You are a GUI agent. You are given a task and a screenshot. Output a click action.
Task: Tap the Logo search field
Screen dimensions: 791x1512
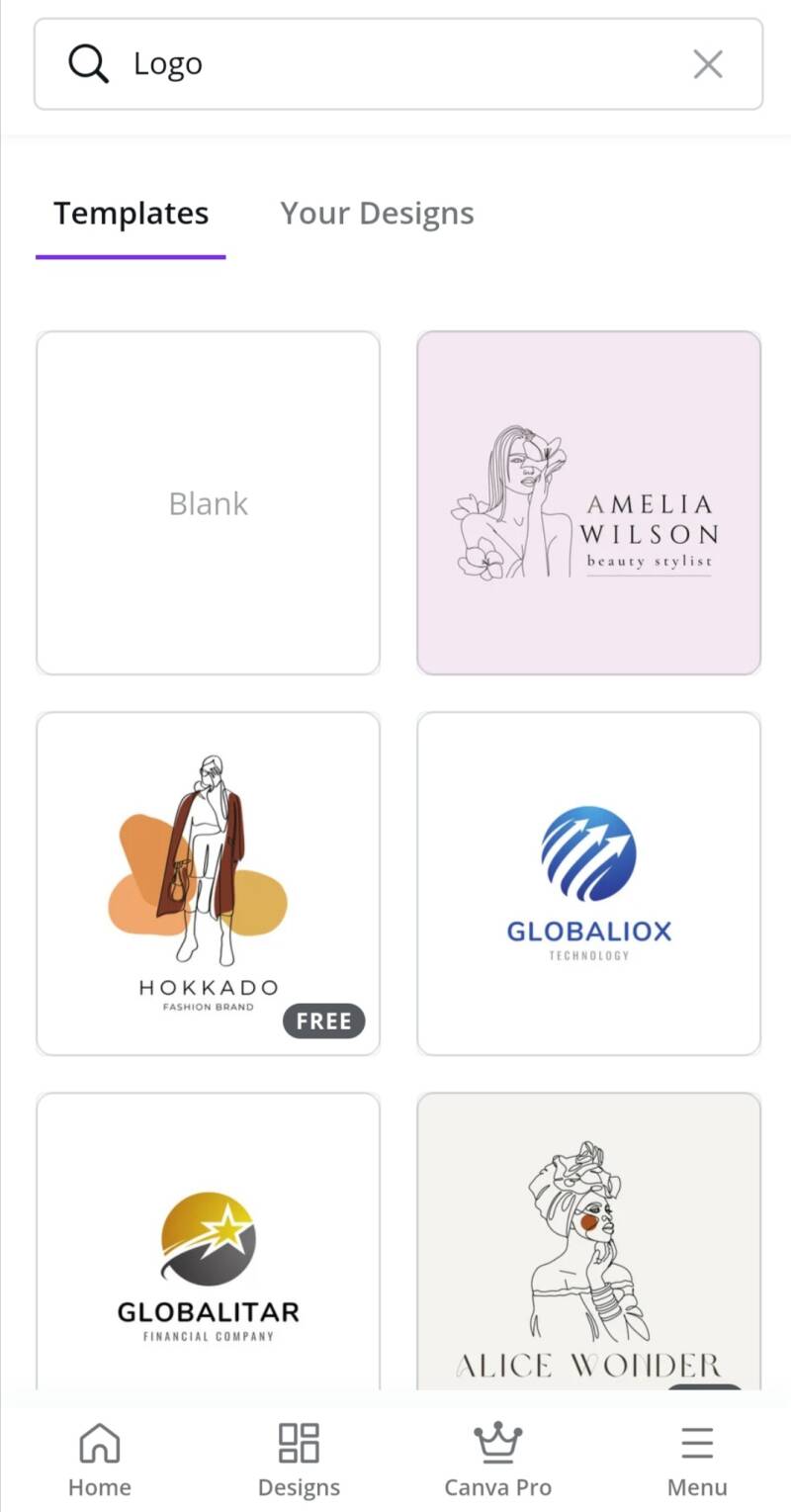click(x=395, y=64)
